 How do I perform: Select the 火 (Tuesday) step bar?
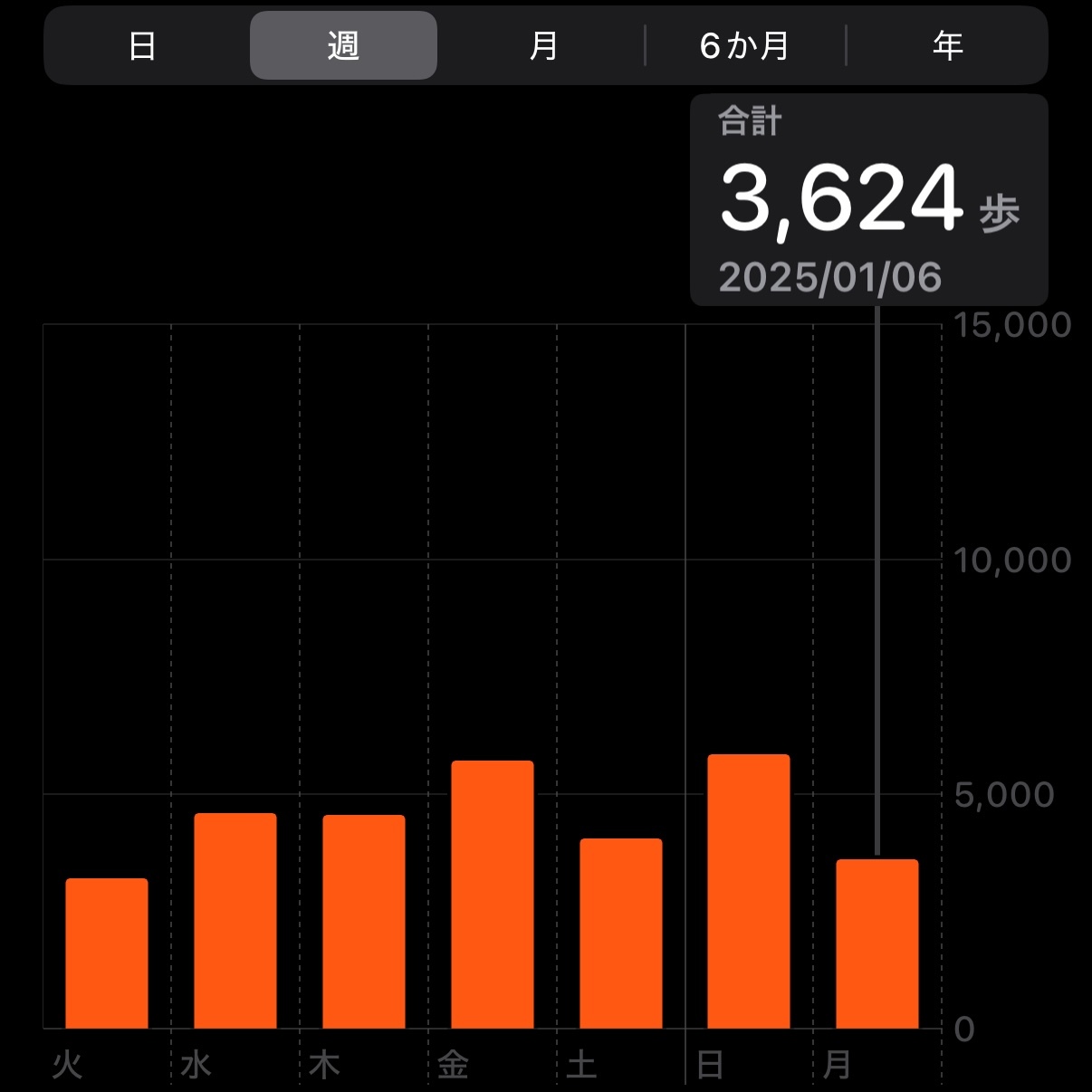(x=107, y=953)
